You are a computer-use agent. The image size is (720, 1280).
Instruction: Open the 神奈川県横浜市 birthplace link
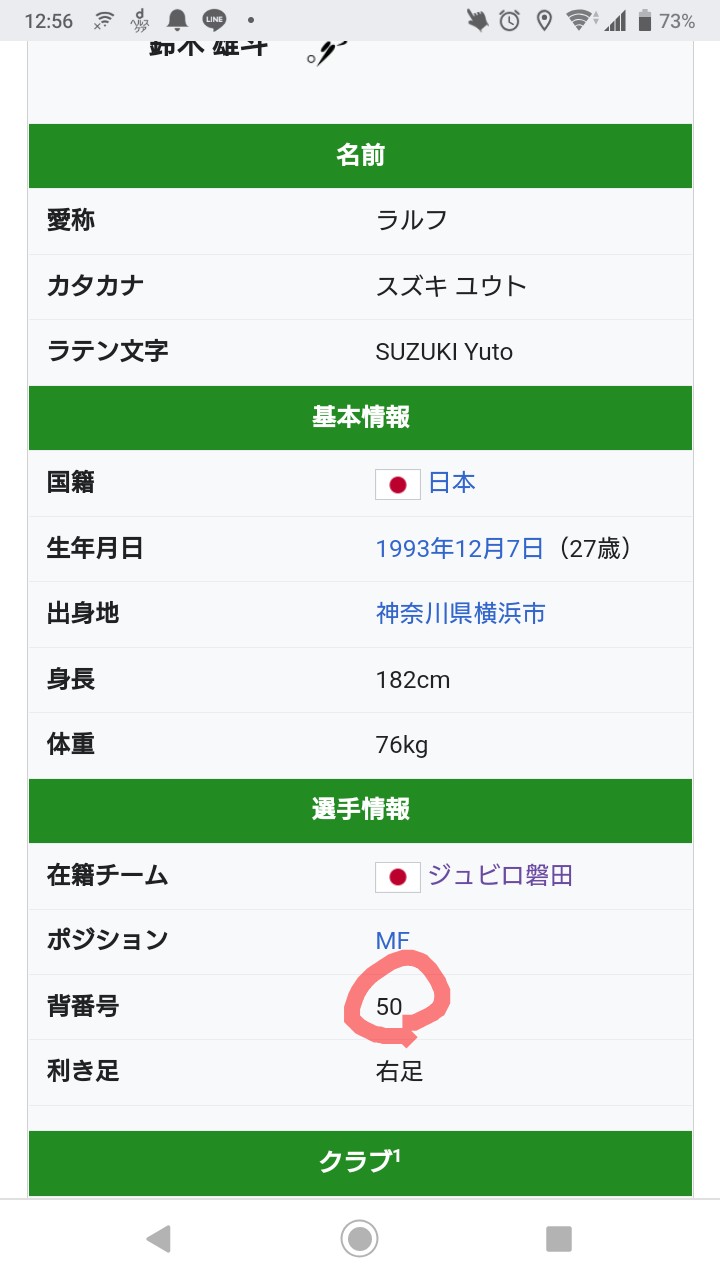click(x=460, y=613)
